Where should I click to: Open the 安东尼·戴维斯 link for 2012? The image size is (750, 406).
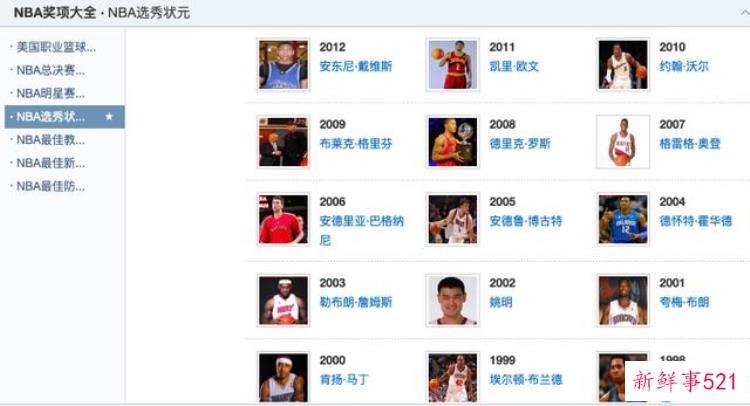coord(355,66)
